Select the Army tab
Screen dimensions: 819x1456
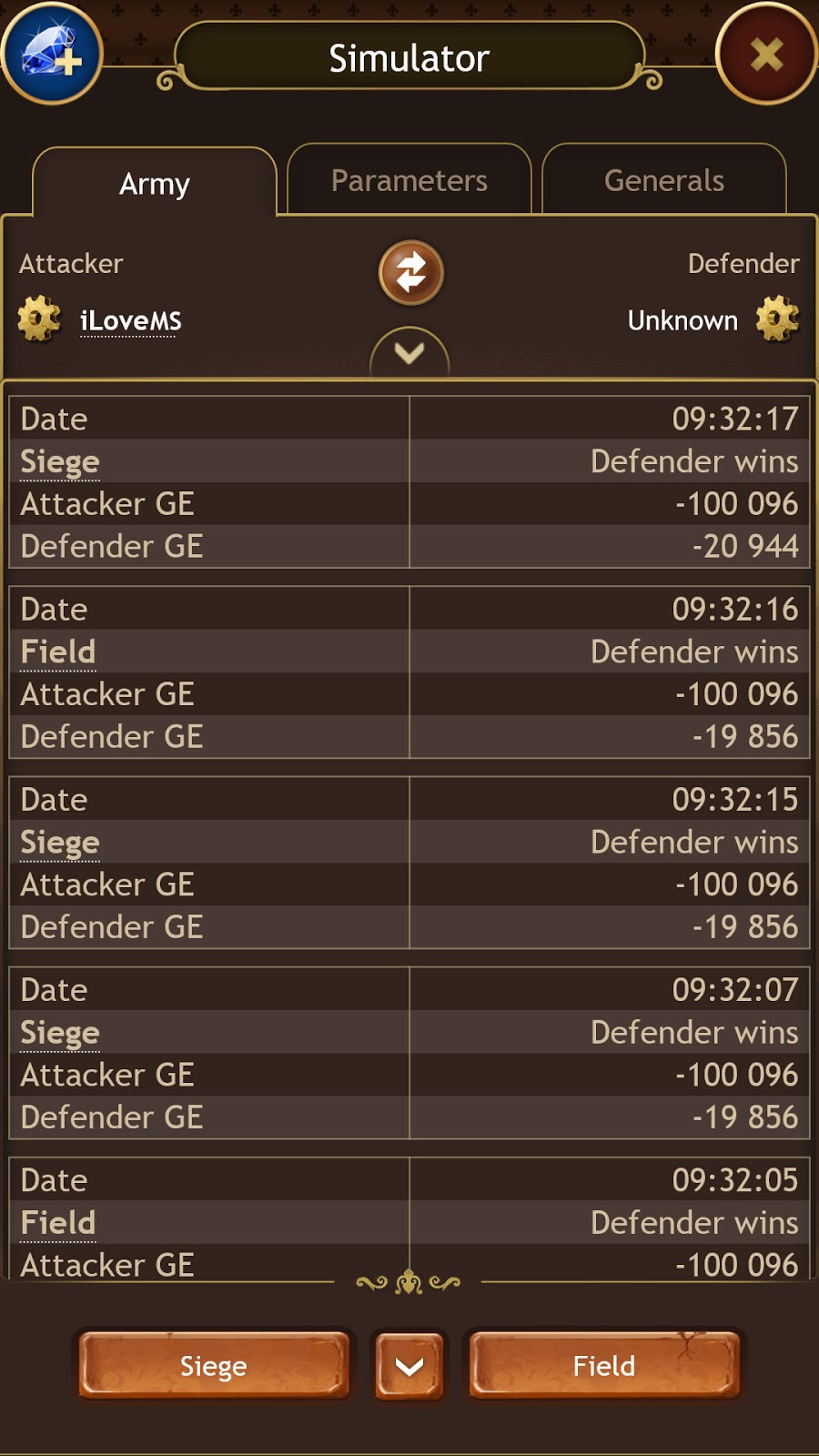point(155,183)
